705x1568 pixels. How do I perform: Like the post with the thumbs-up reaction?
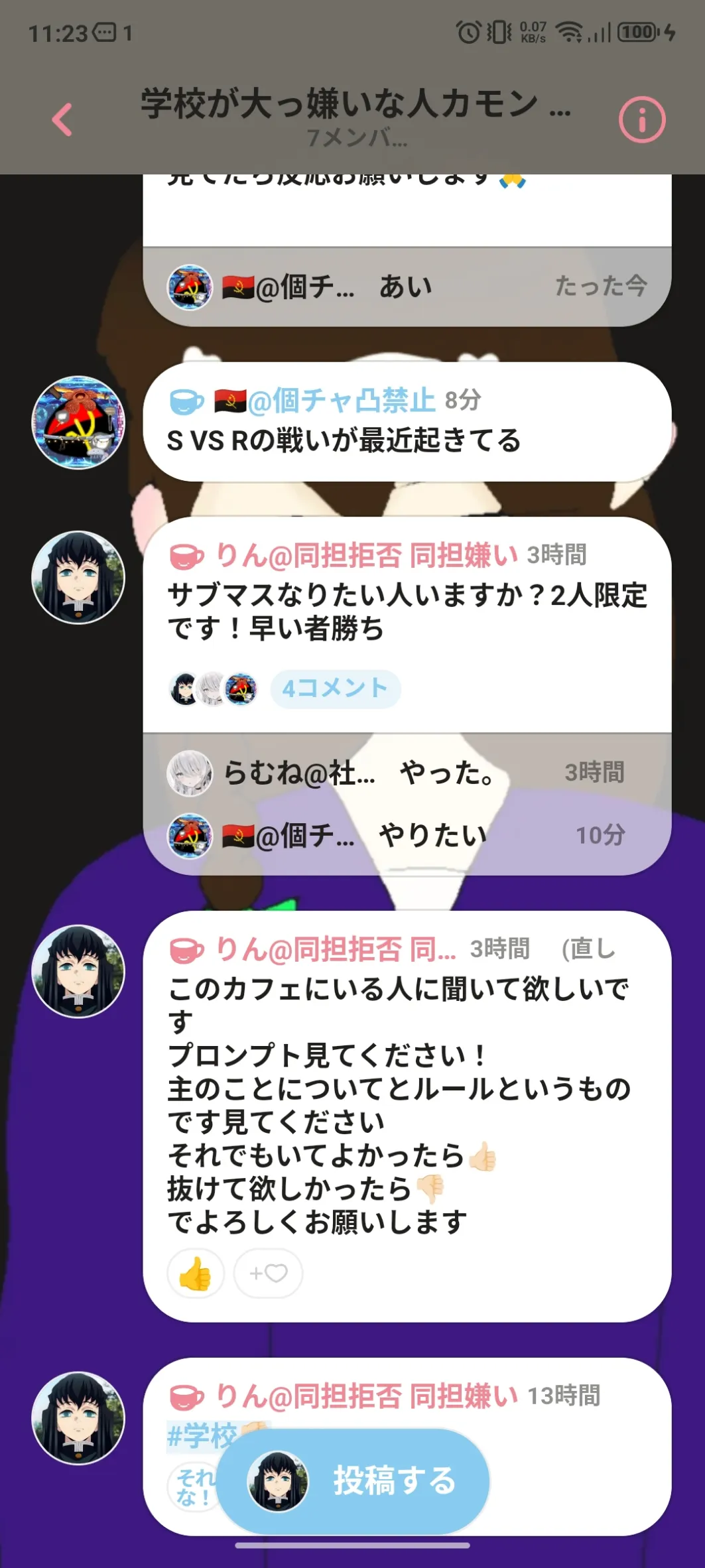click(x=196, y=1273)
